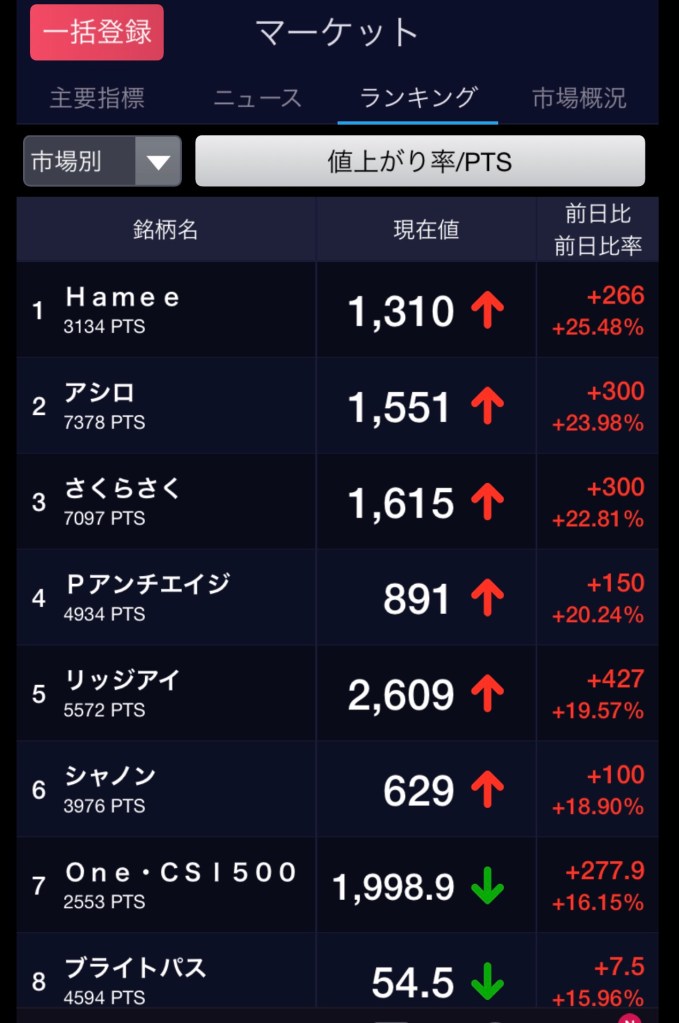This screenshot has width=679, height=1023.
Task: Switch to the ニュース tab
Action: tap(257, 98)
